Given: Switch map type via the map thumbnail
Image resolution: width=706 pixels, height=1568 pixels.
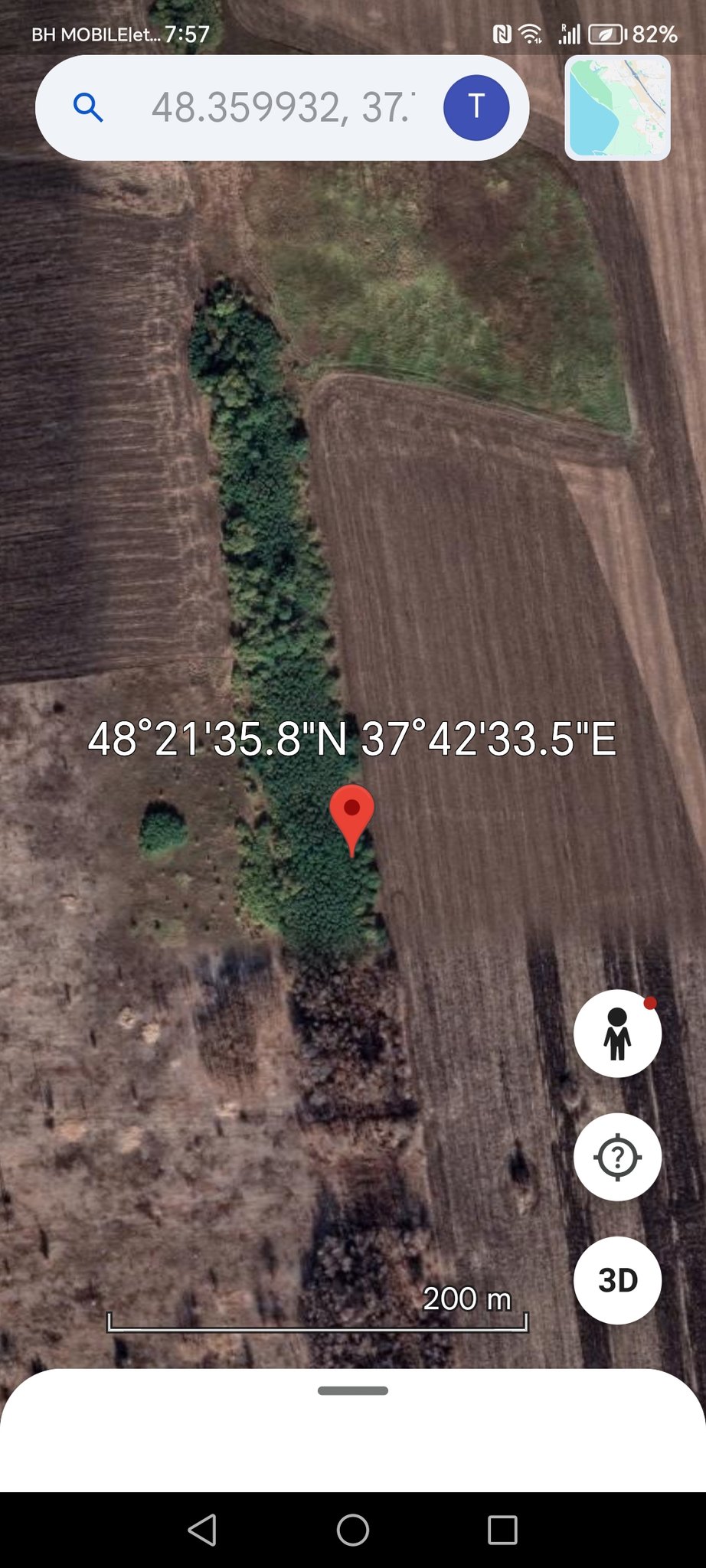Looking at the screenshot, I should 618,108.
